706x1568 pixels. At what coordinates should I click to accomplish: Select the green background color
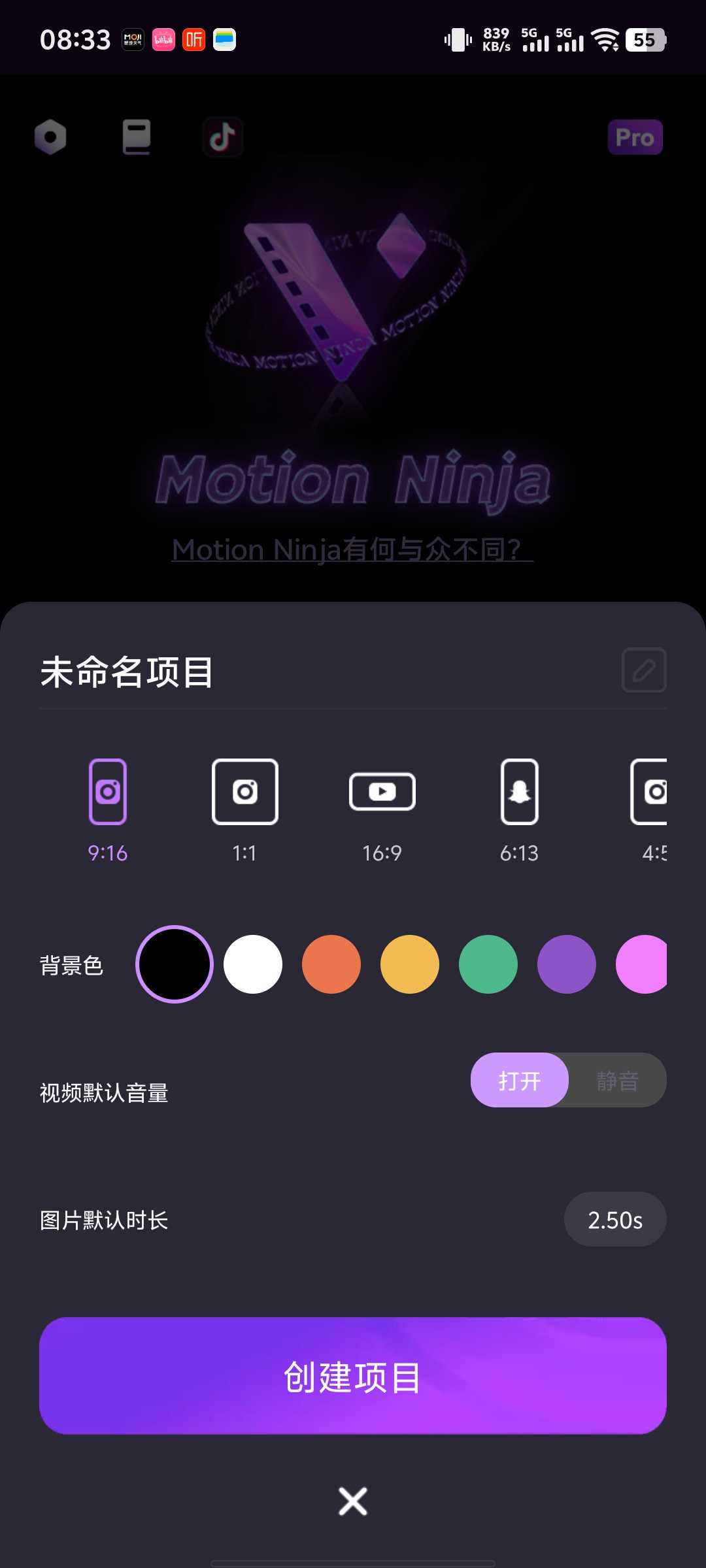488,964
